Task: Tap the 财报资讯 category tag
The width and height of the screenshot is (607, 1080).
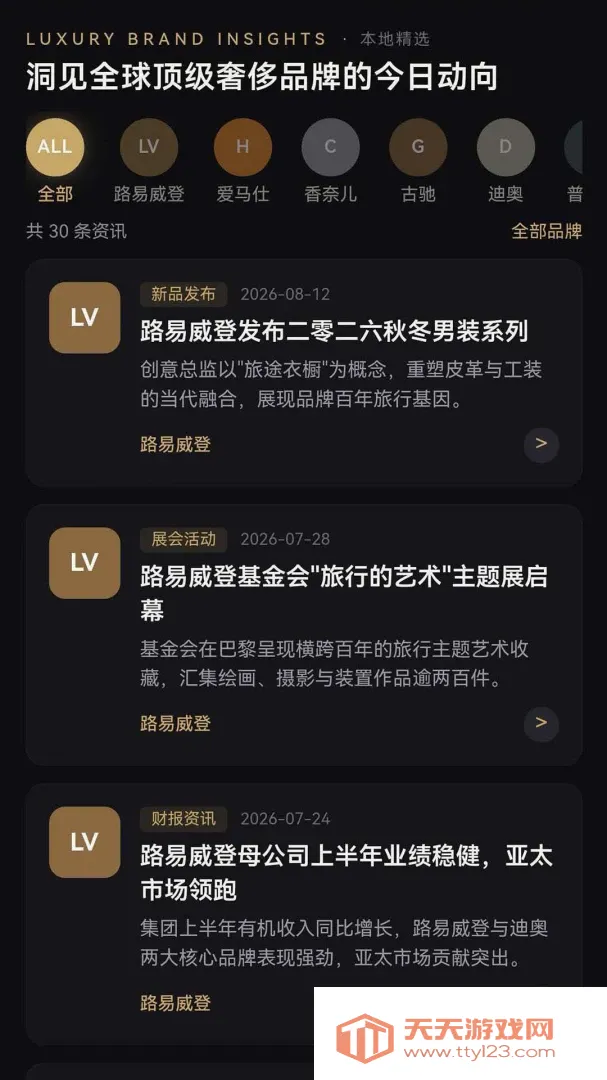Action: click(183, 819)
